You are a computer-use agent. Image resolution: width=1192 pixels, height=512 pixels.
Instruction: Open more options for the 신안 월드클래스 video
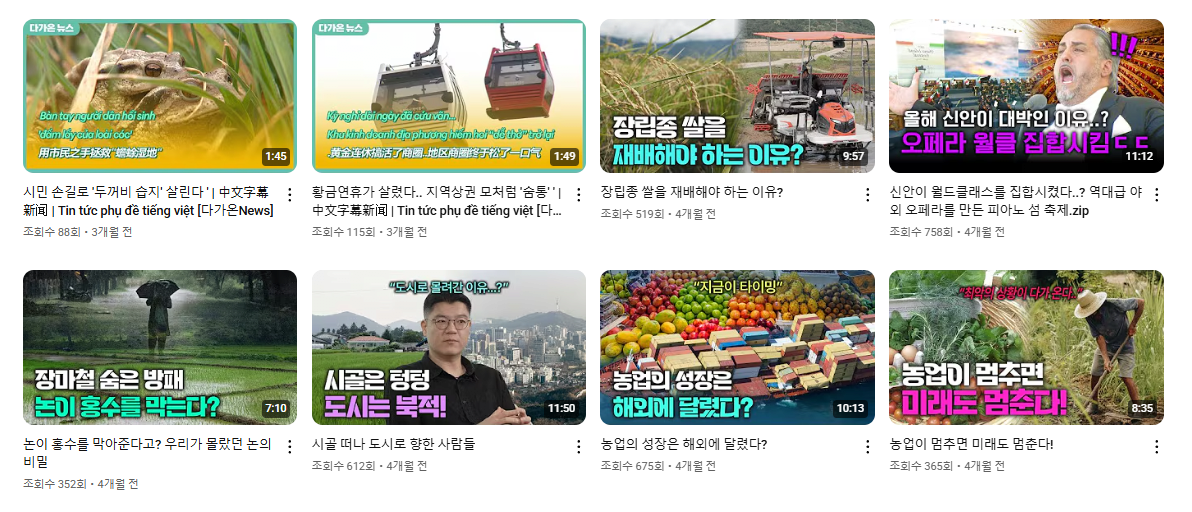[1156, 195]
